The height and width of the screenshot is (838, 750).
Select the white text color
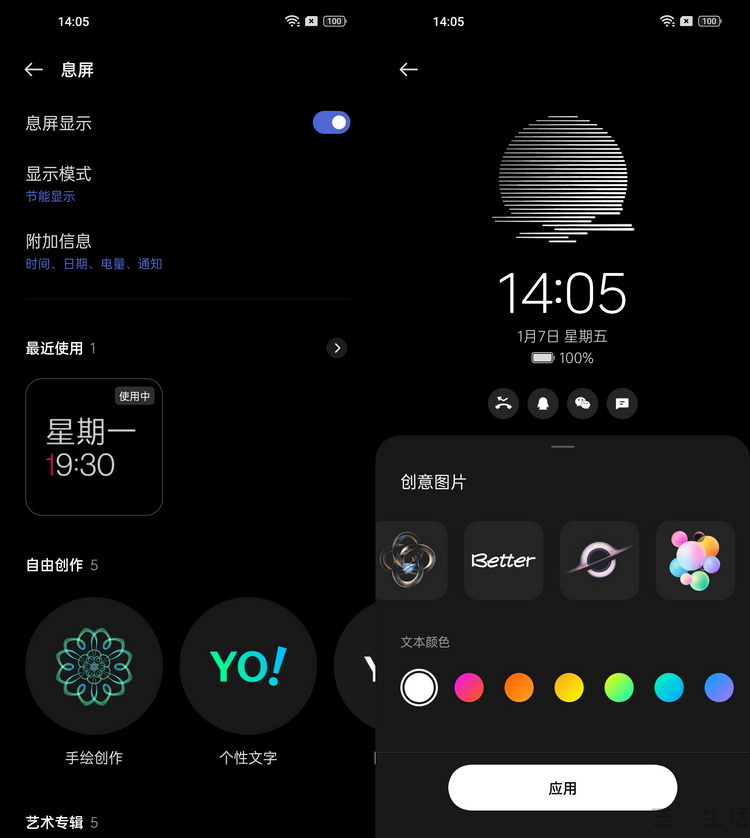[419, 687]
